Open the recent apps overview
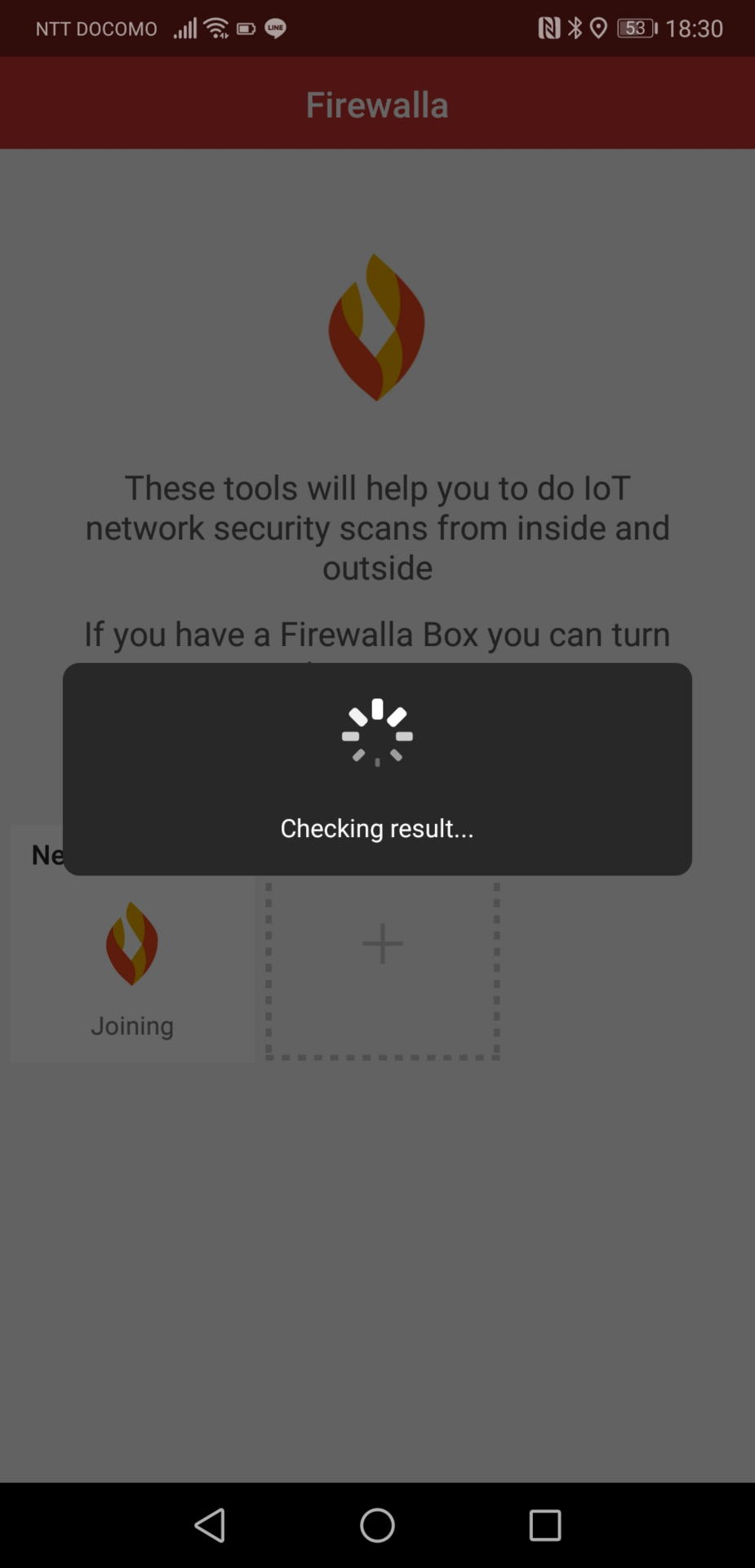Viewport: 755px width, 1568px height. 544,1525
